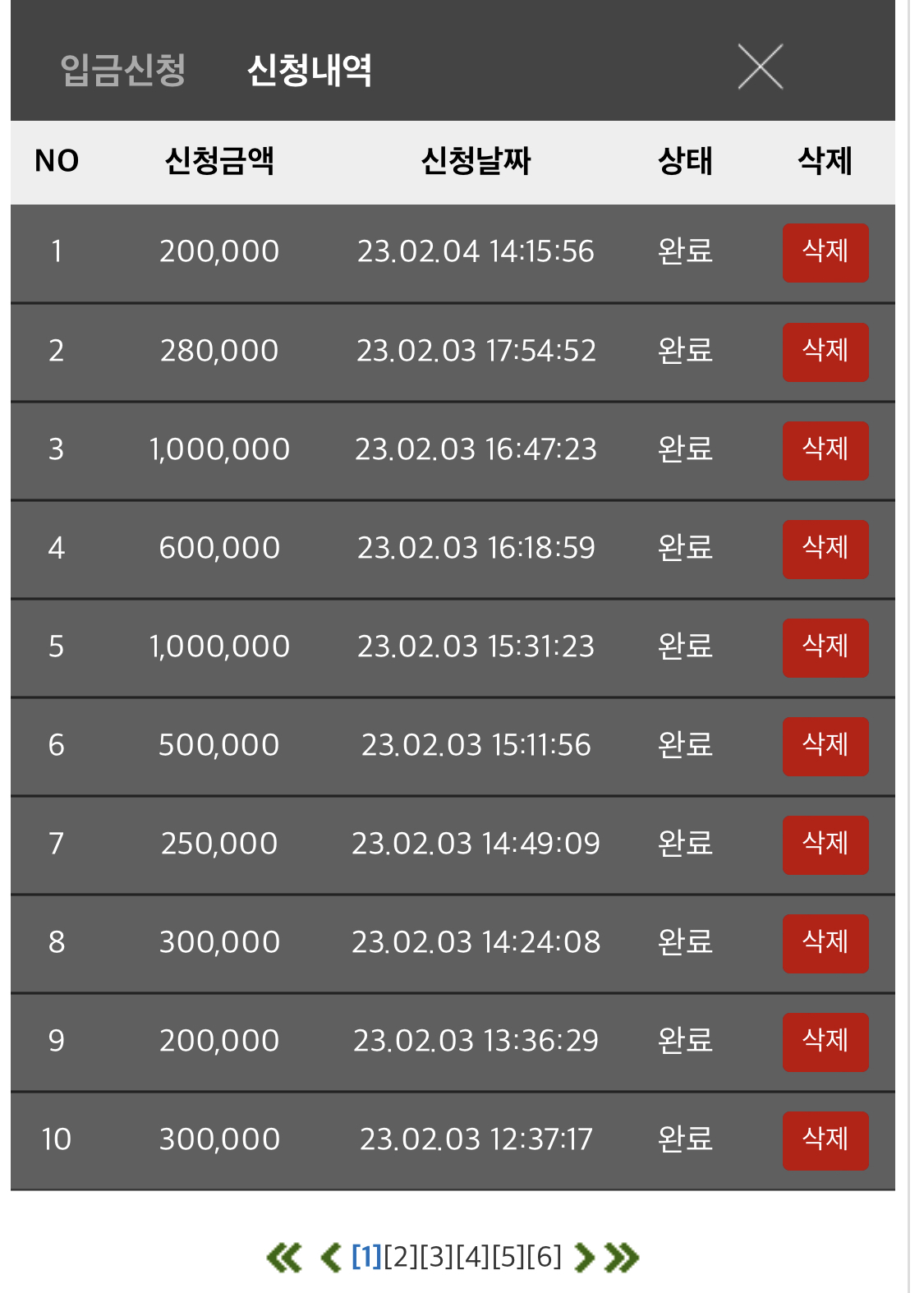Screen dimensions: 924x1293
Task: Select the 신청내역 tab
Action: [310, 70]
